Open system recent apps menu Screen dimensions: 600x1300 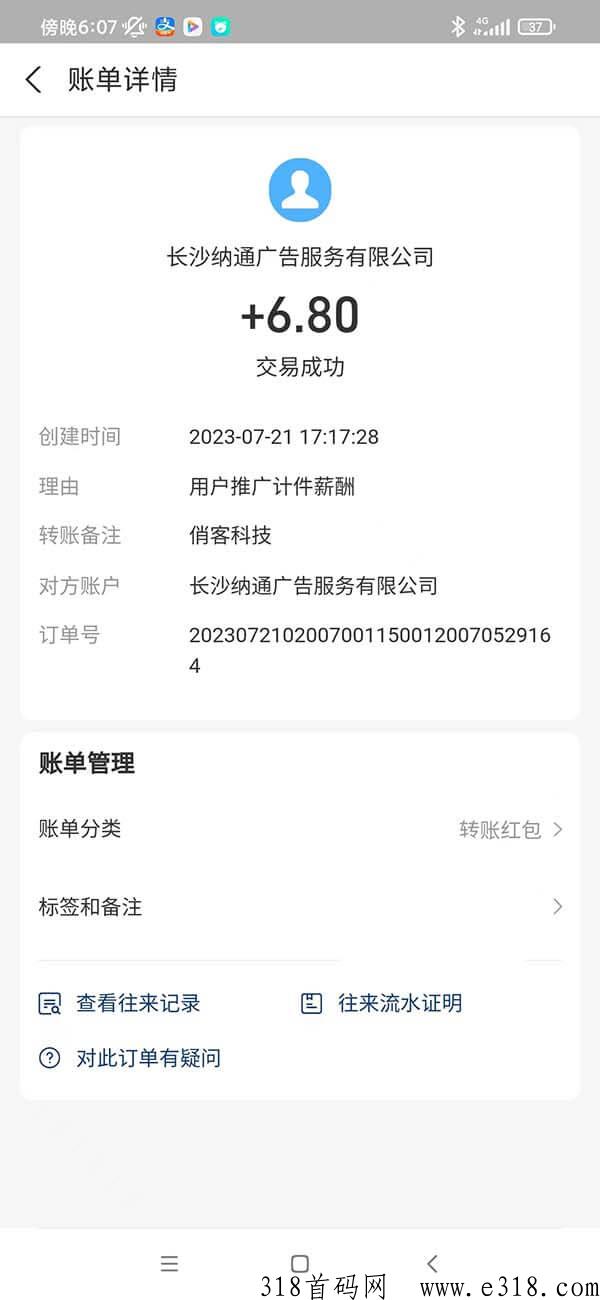(x=169, y=1263)
